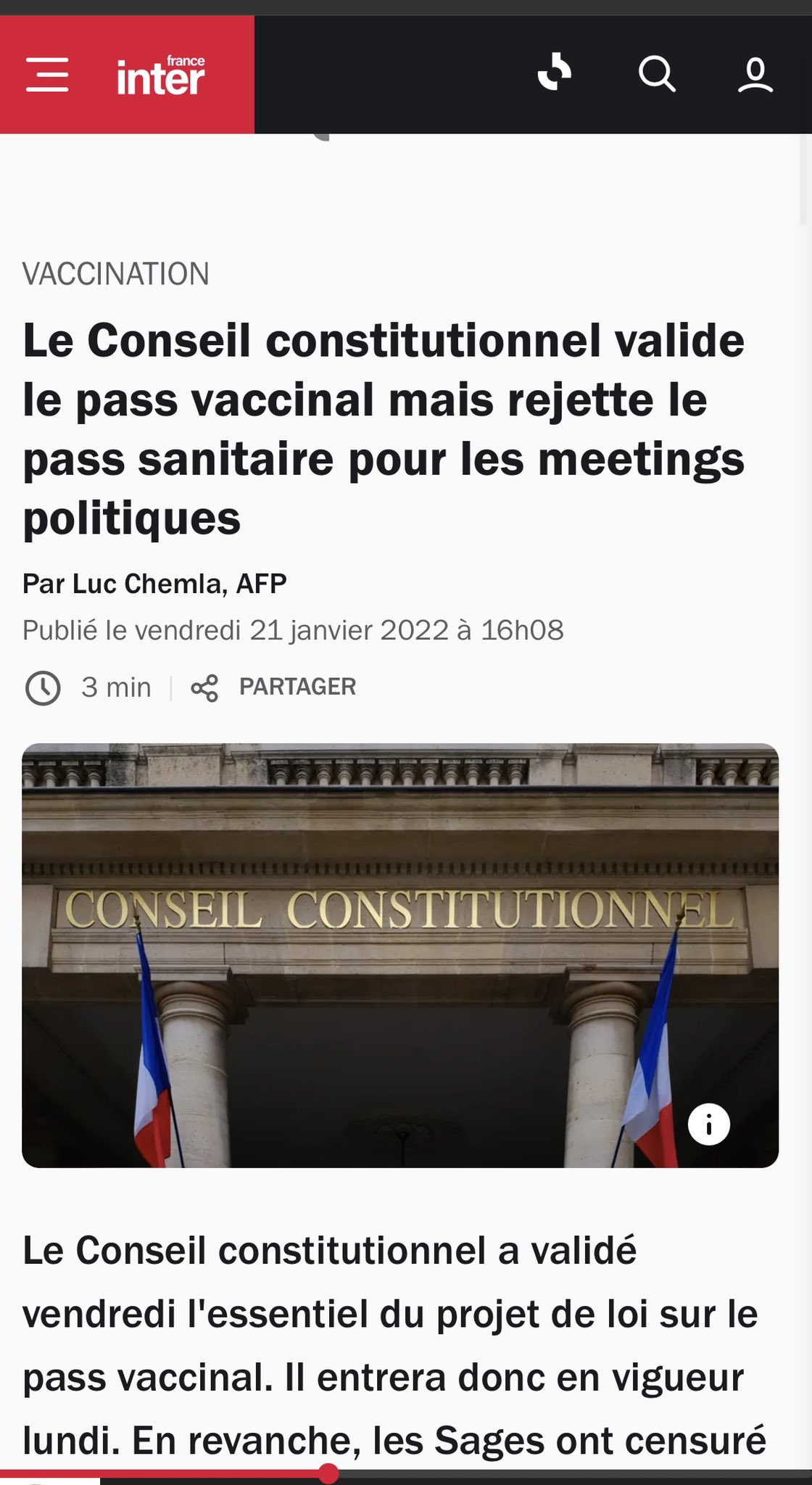
Task: Open the Radio France live player icon
Action: [x=555, y=73]
